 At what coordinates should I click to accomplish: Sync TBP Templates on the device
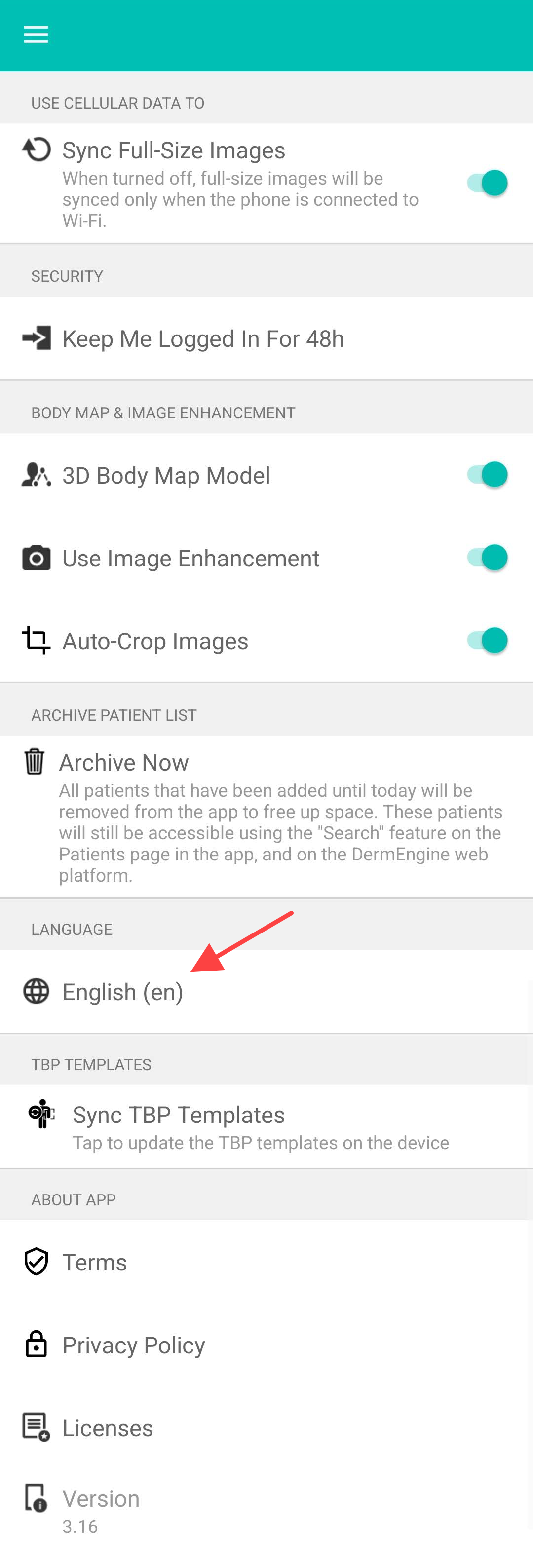point(179,1115)
